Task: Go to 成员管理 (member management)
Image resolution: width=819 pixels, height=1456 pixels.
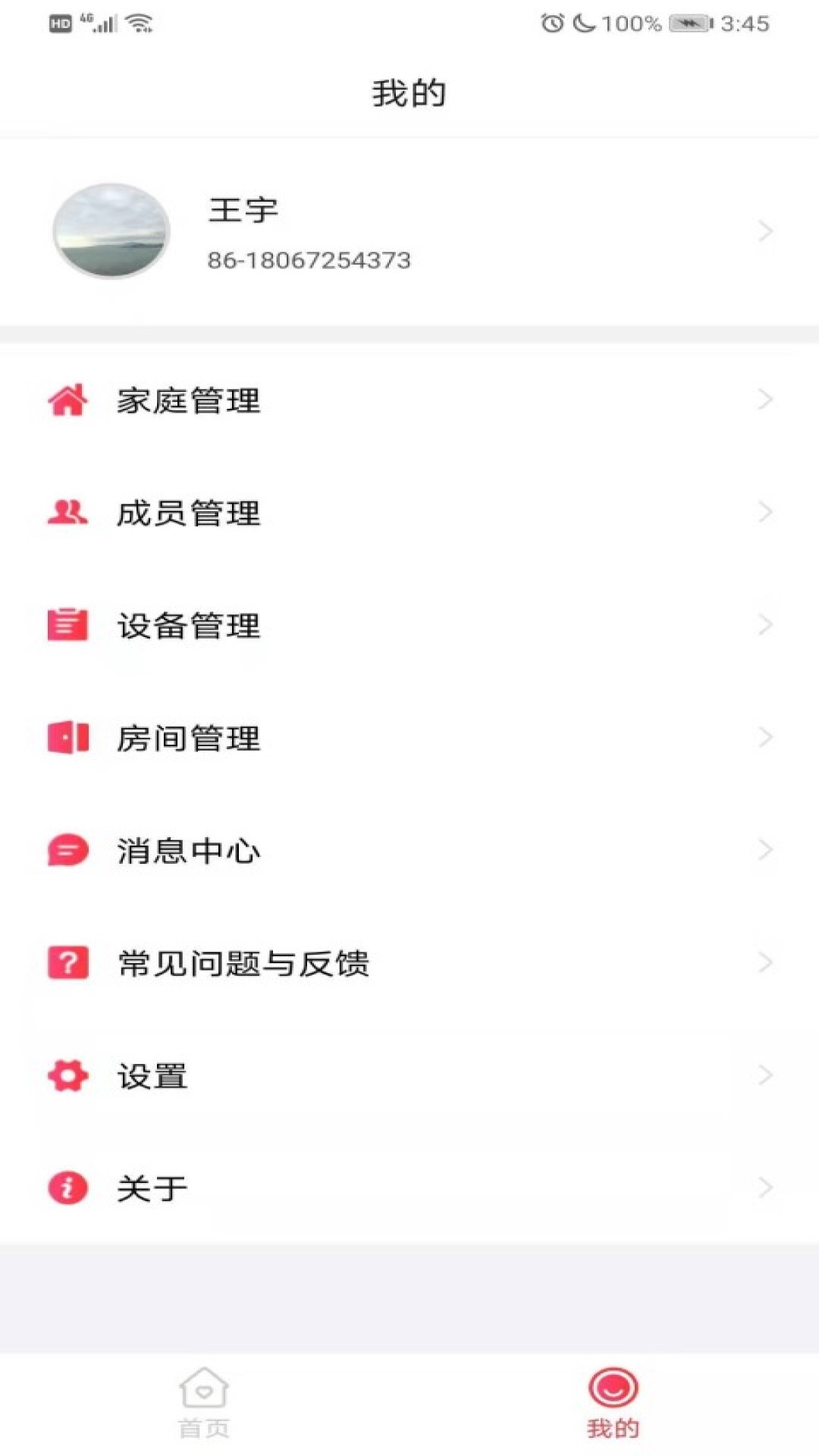Action: (x=409, y=513)
